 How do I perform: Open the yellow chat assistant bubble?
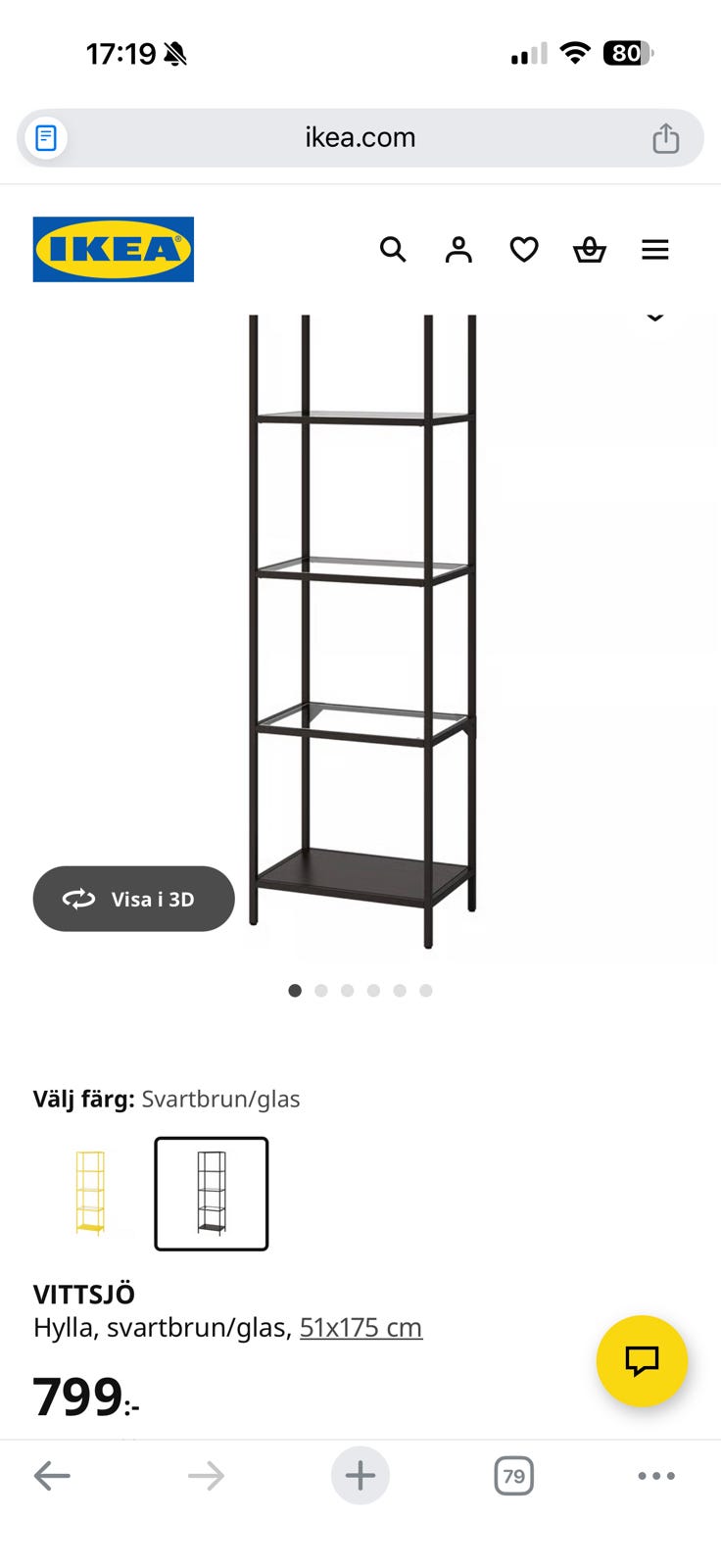[x=642, y=1360]
